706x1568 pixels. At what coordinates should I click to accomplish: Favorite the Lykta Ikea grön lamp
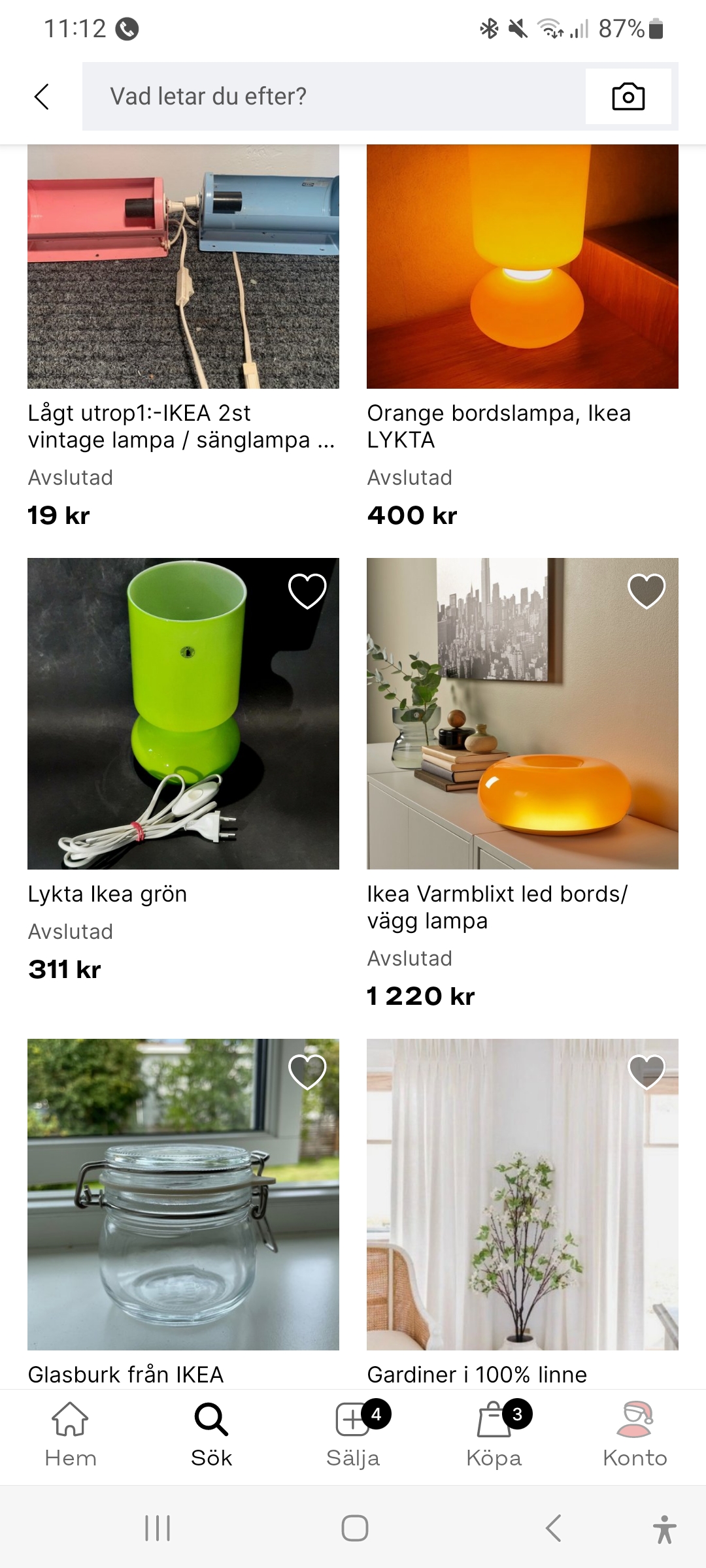click(307, 591)
